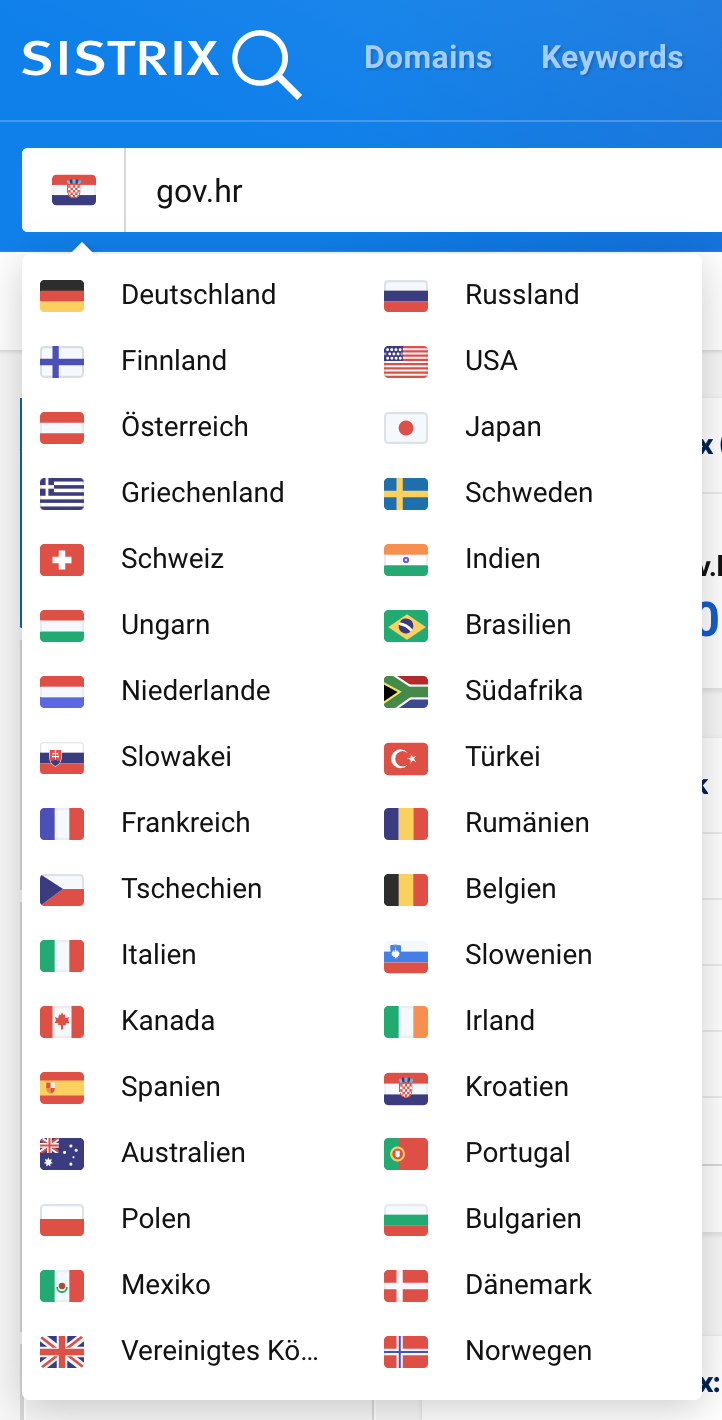Tap the SISTRIX logo to go home
Image resolution: width=722 pixels, height=1420 pixels.
click(160, 60)
